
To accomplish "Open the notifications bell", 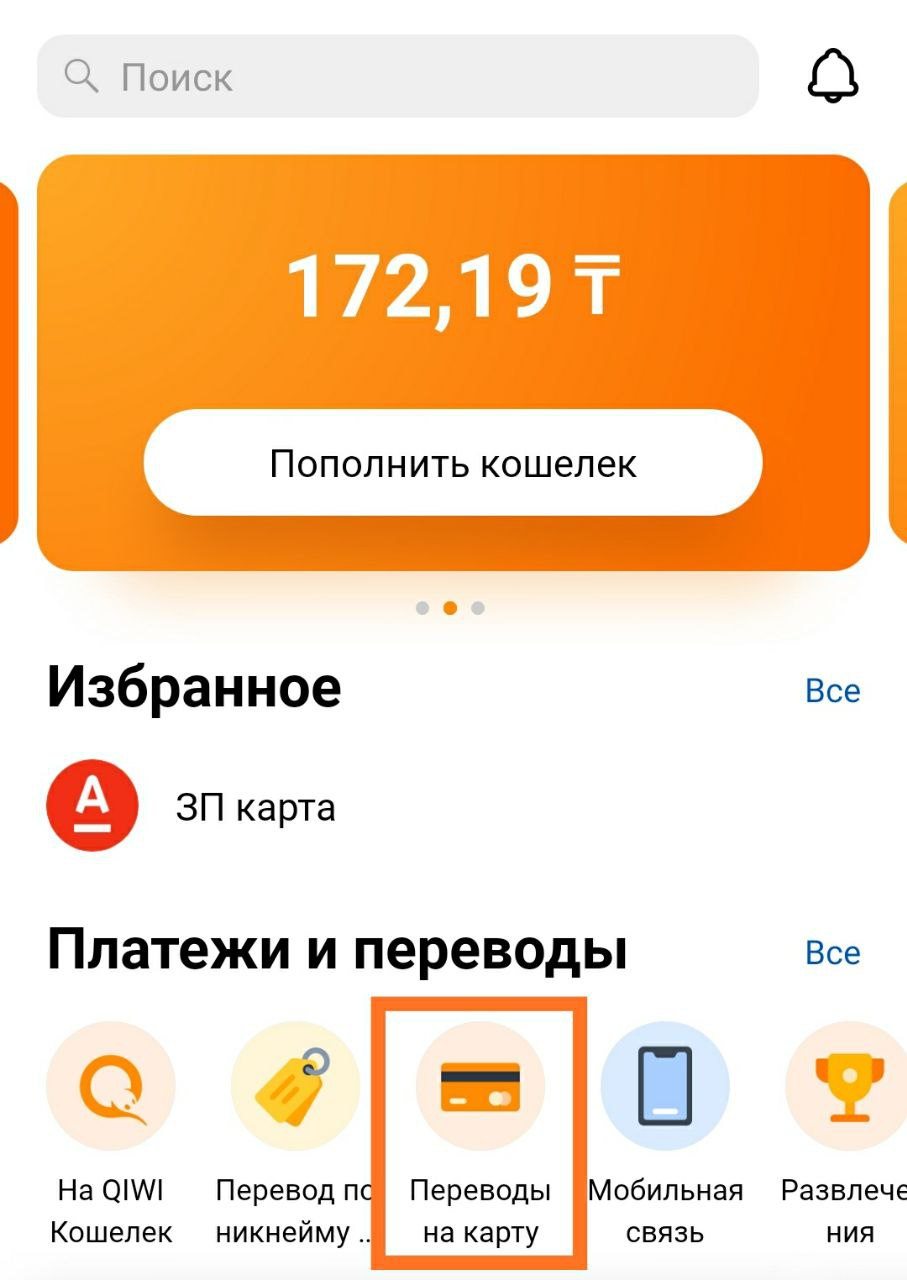I will [x=832, y=76].
